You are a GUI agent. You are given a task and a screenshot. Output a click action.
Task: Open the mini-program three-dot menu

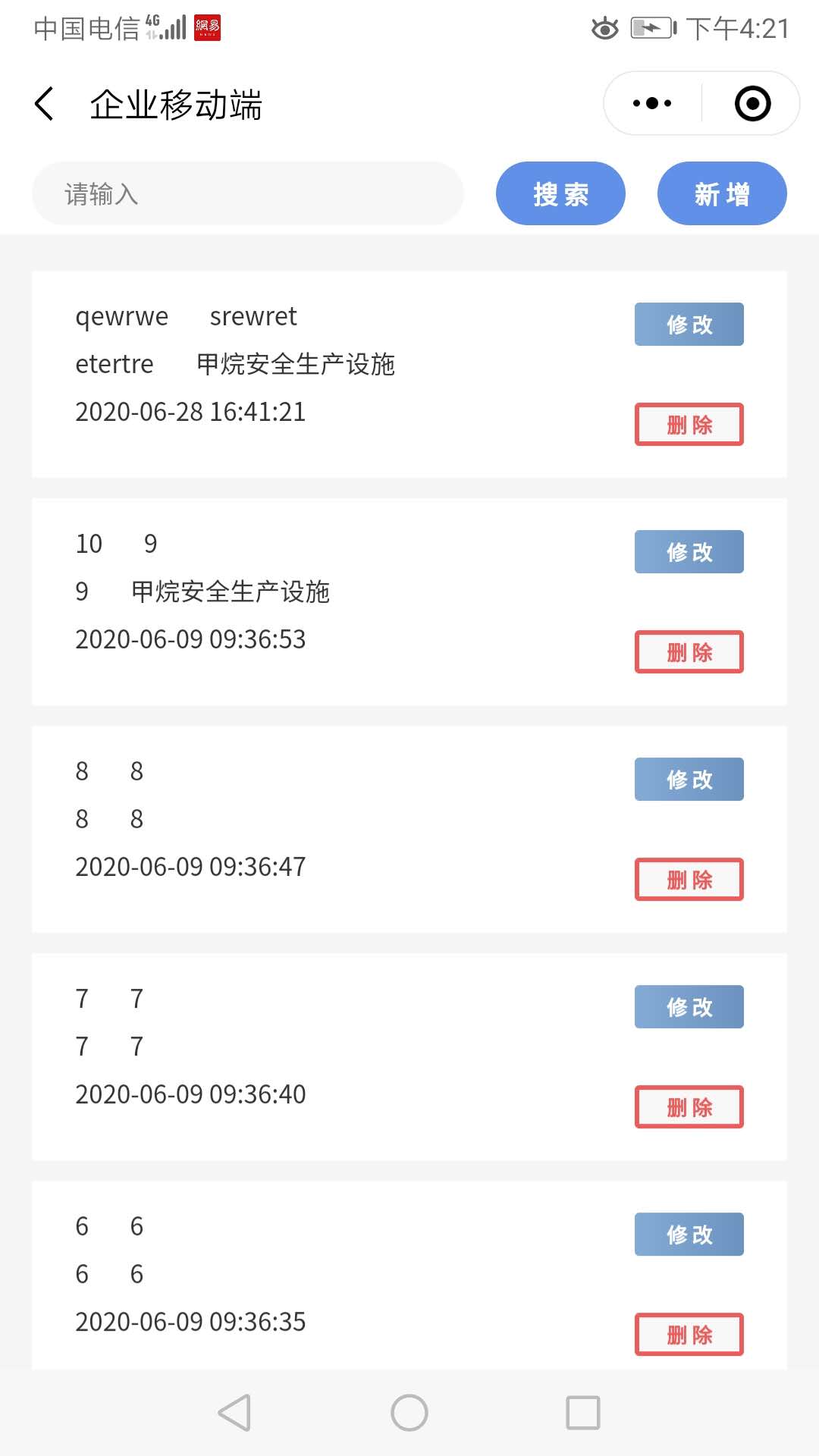652,103
